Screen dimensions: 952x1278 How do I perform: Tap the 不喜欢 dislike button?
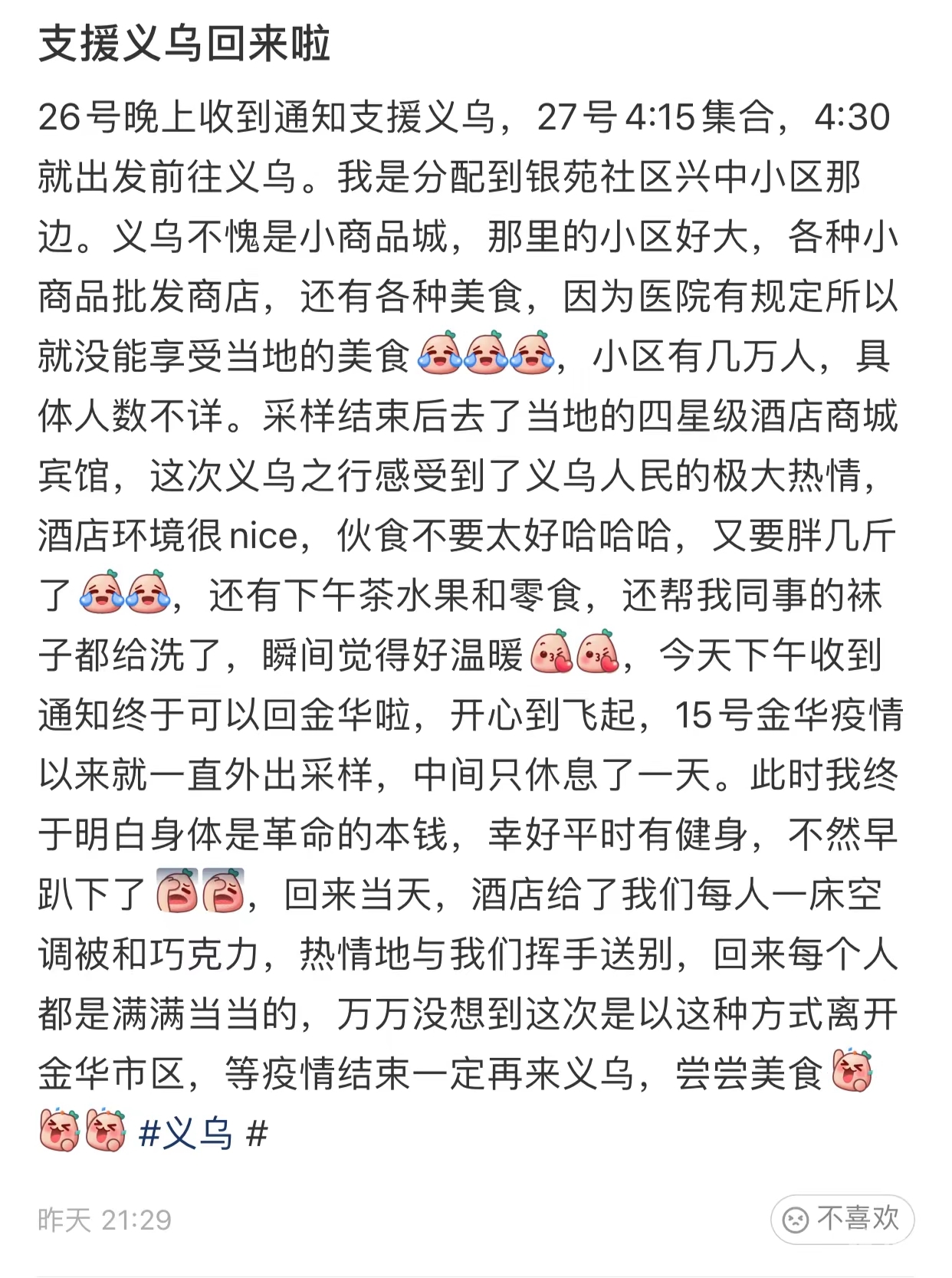click(842, 1219)
